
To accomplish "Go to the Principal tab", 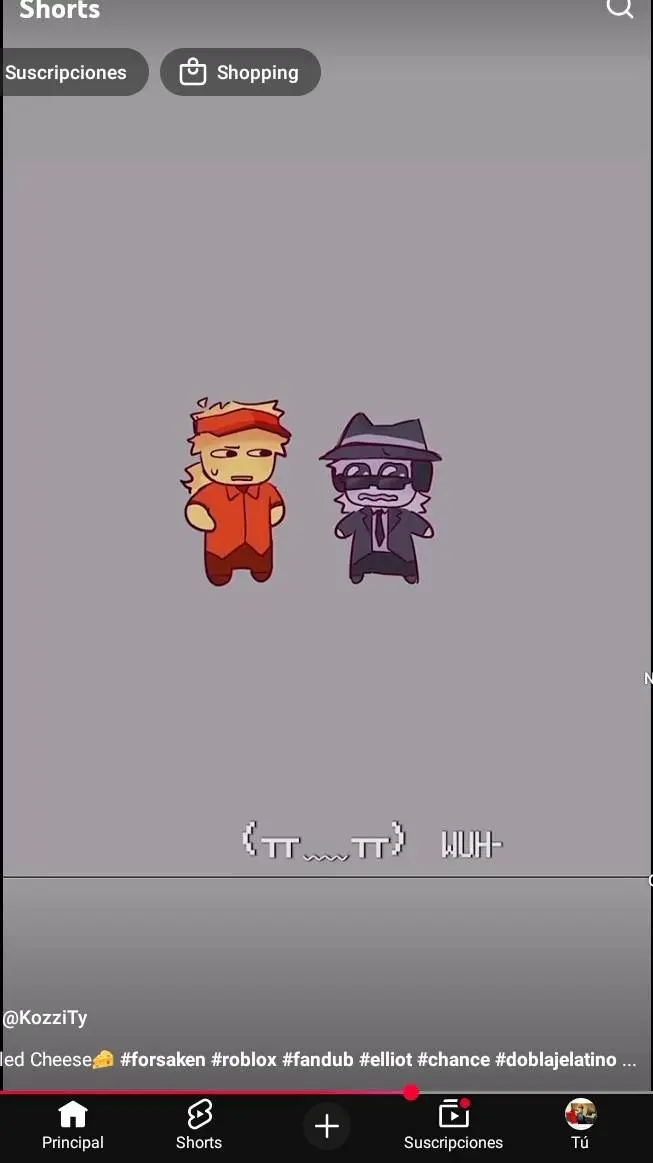I will (x=72, y=1125).
